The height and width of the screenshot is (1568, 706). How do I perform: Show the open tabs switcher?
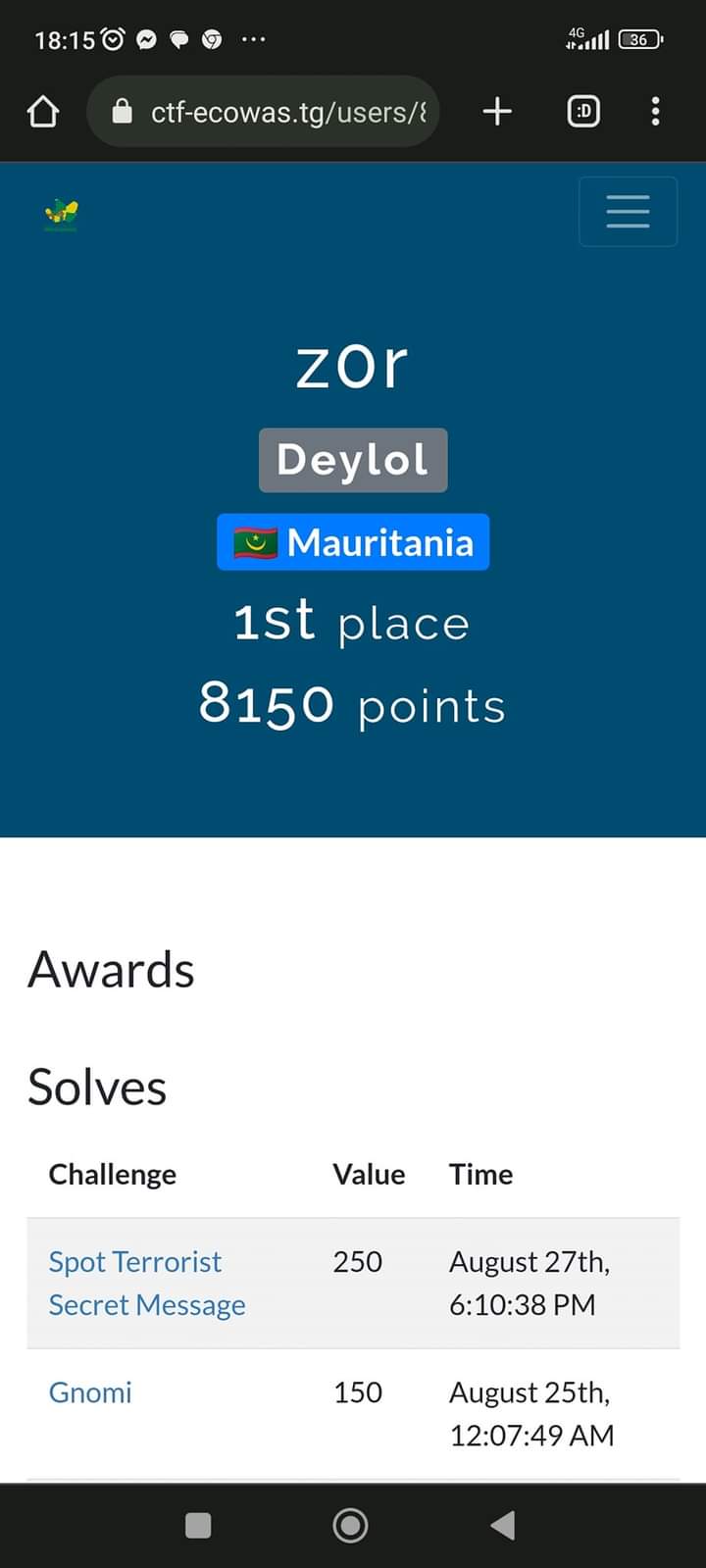[x=583, y=112]
